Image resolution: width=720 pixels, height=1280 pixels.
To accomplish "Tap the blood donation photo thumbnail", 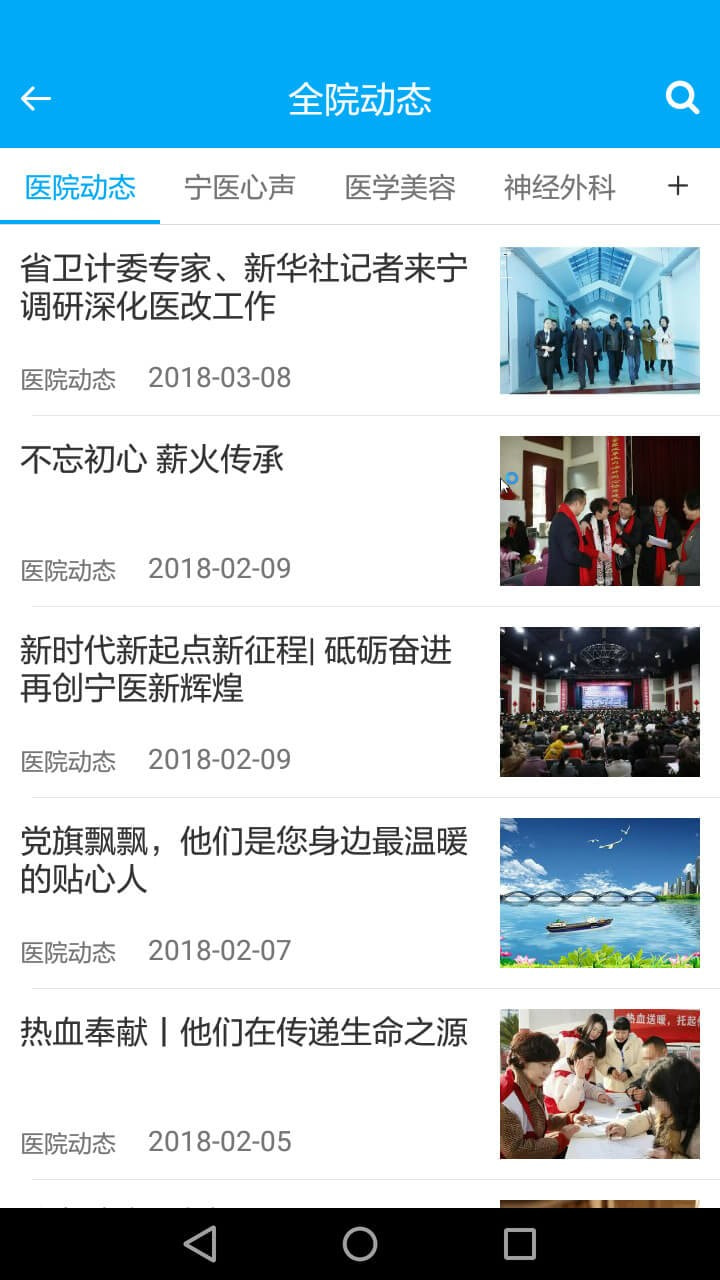I will pyautogui.click(x=600, y=1083).
